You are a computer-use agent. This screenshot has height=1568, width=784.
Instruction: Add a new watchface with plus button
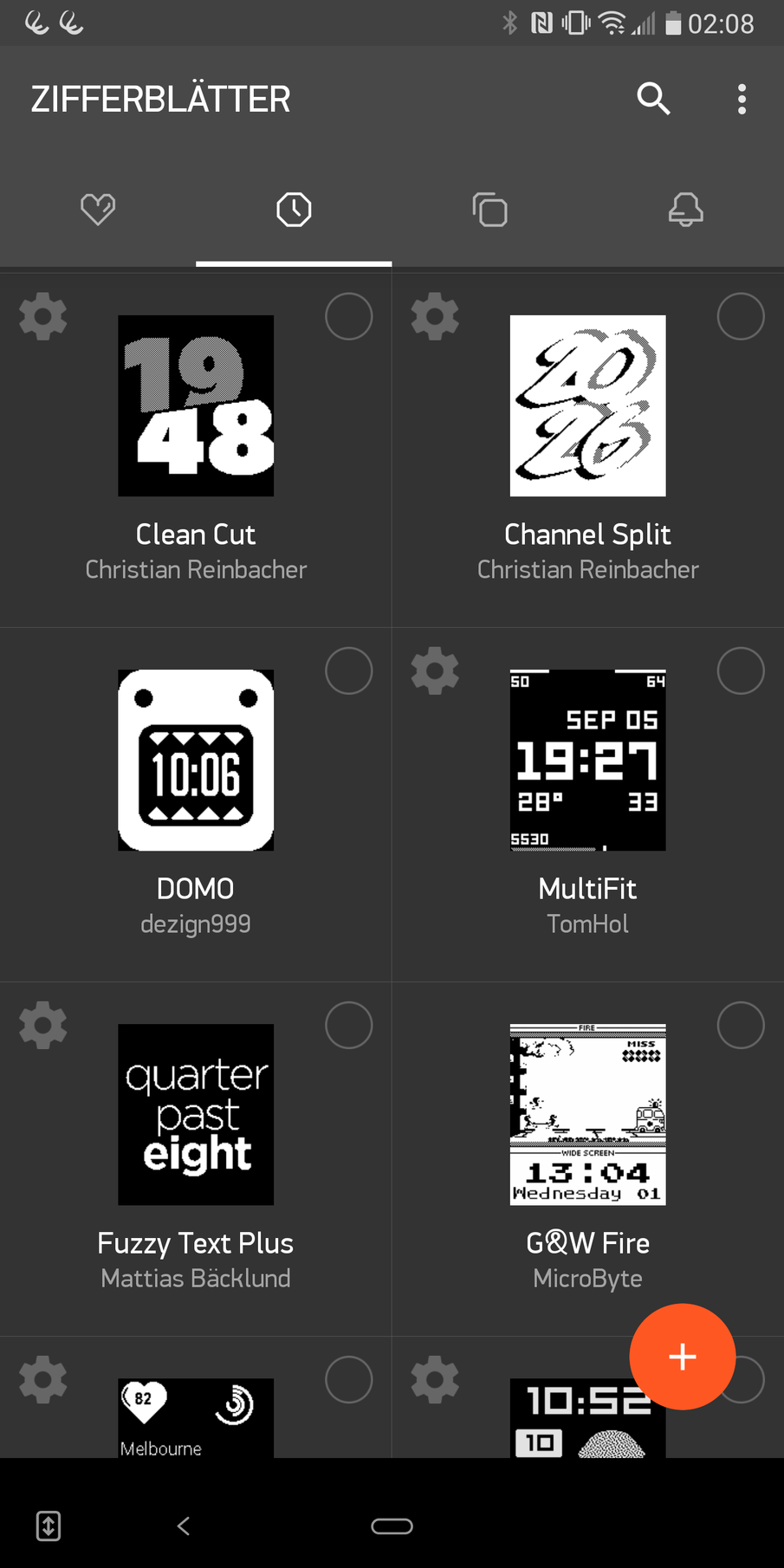point(683,1357)
